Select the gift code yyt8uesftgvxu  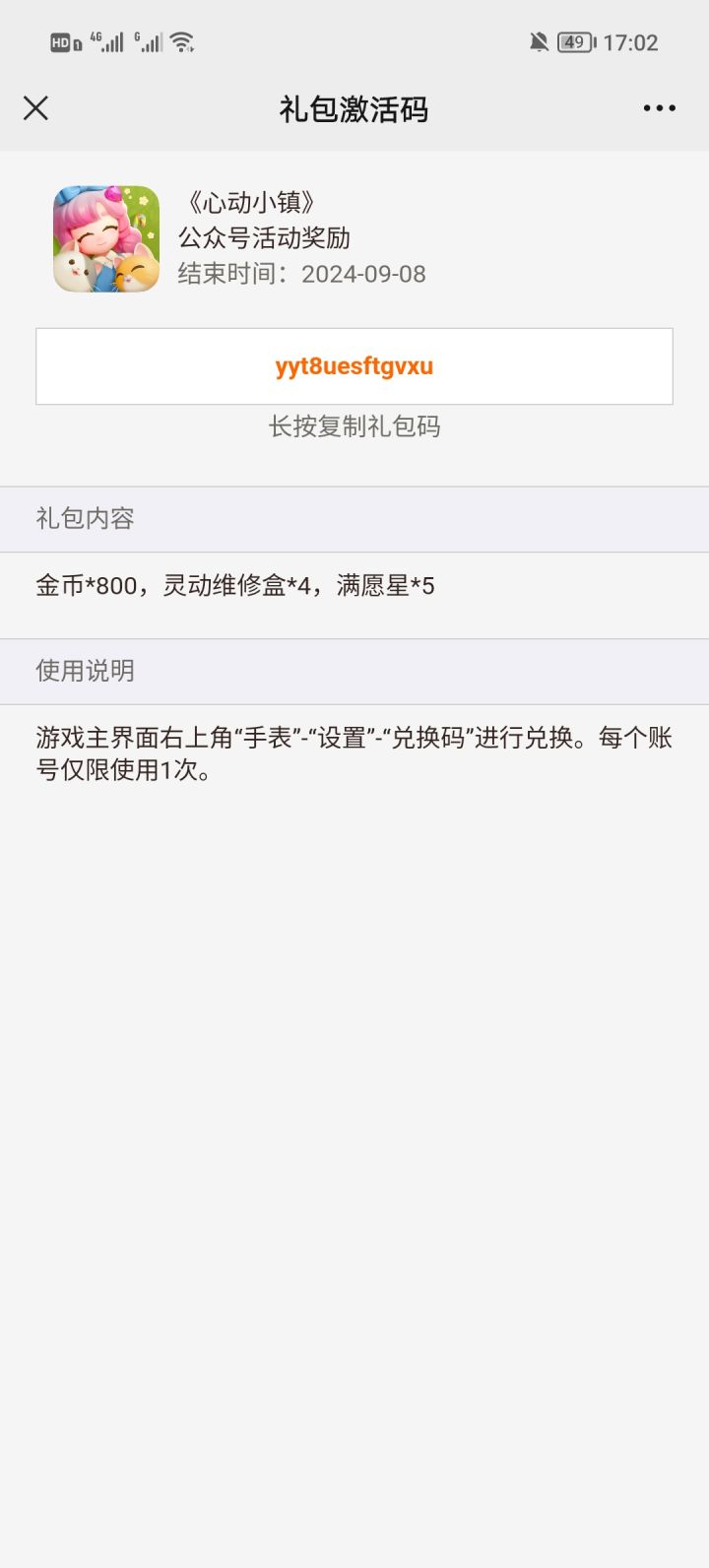pyautogui.click(x=354, y=365)
